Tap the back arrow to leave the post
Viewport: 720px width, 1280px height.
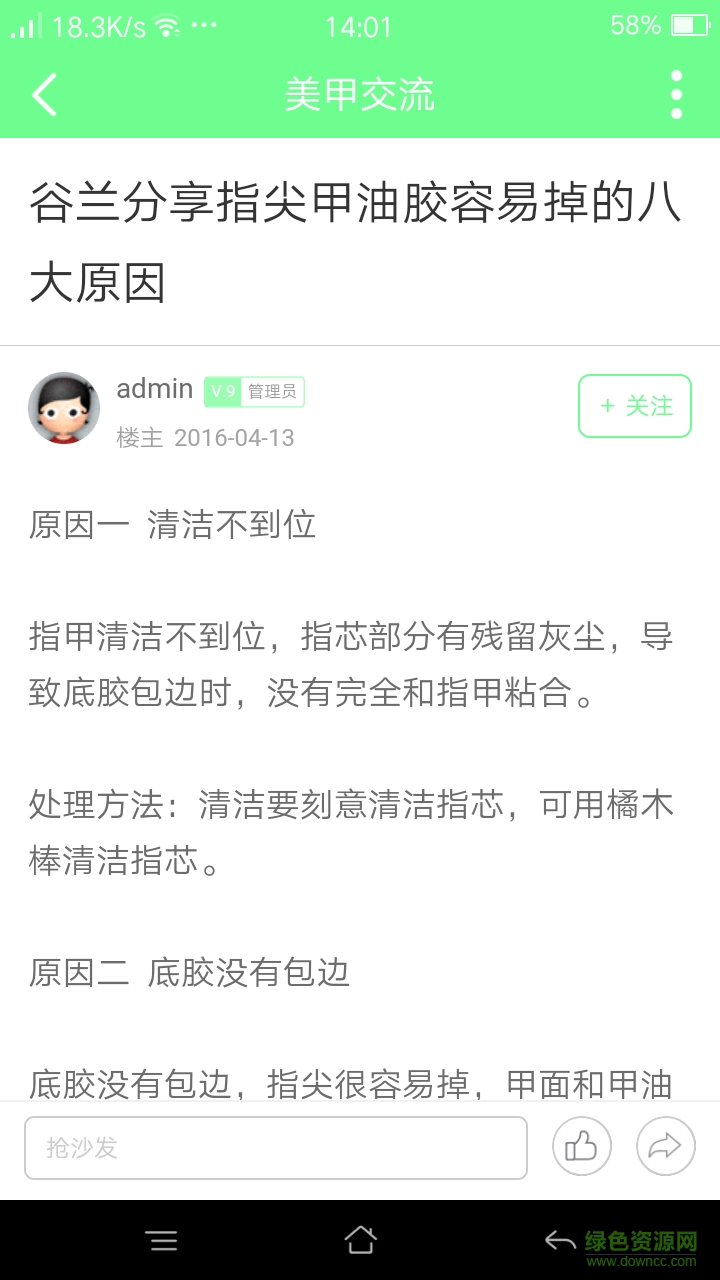click(42, 95)
